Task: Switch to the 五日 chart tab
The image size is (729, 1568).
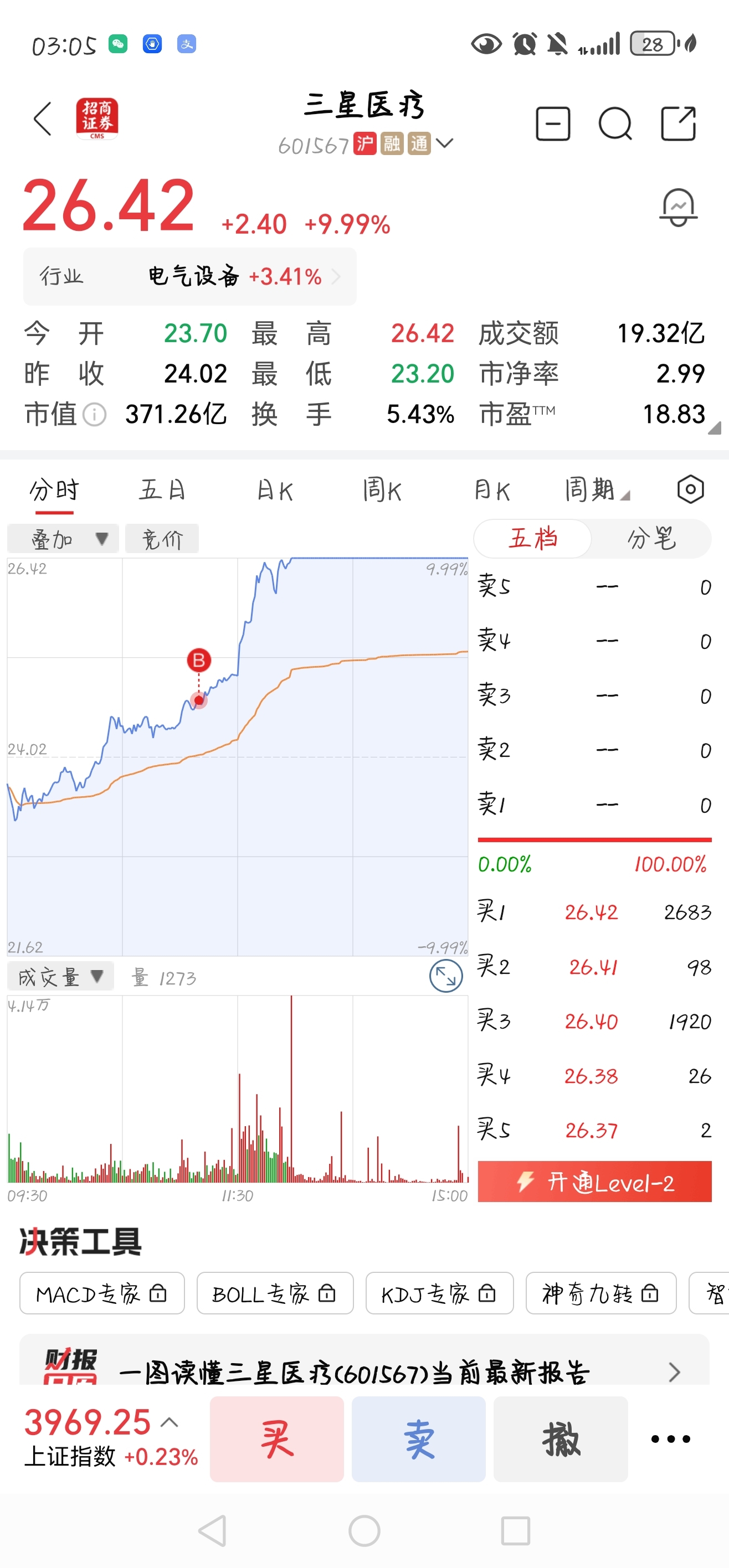Action: (x=162, y=490)
